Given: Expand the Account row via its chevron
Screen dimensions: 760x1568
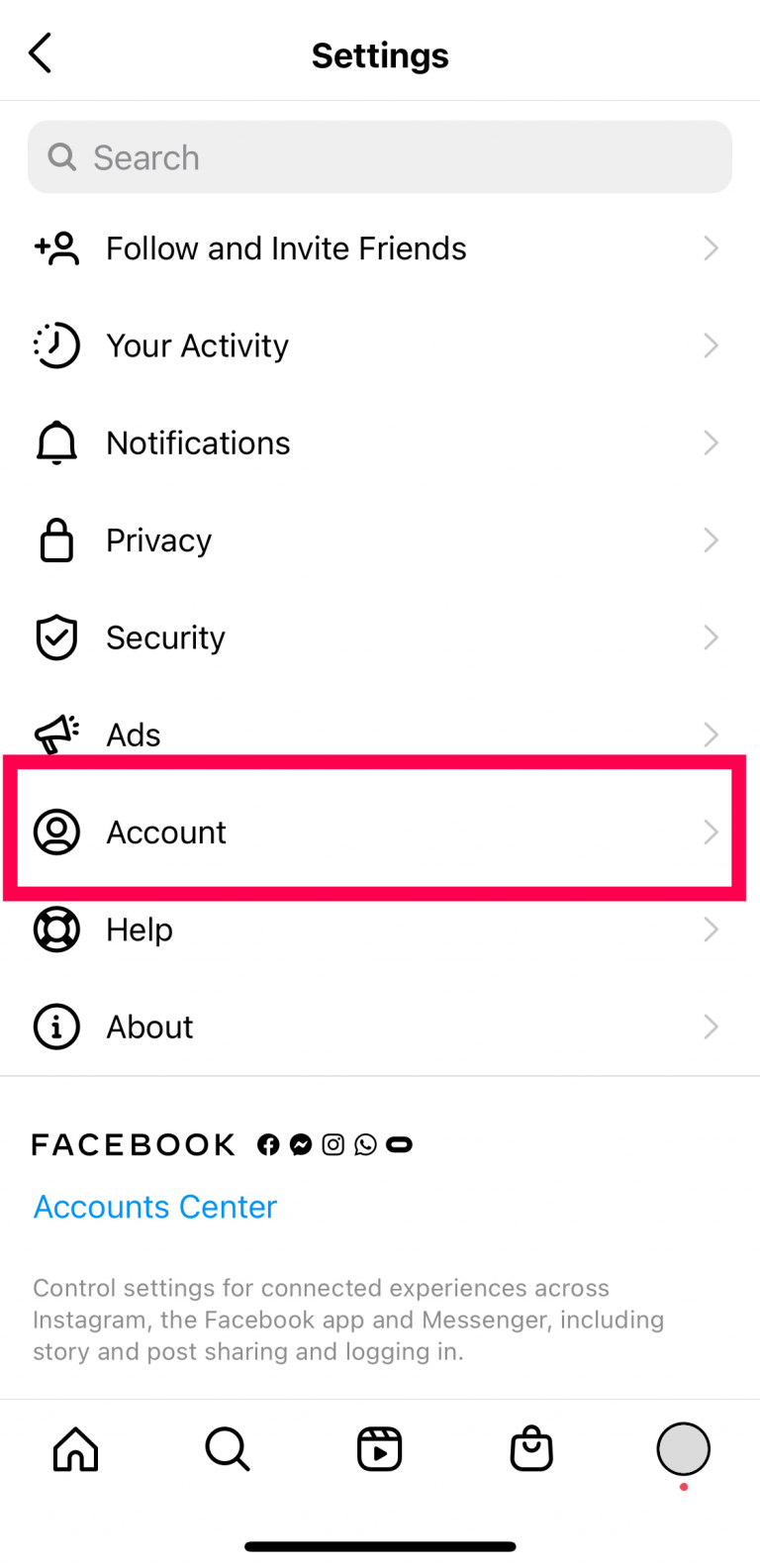Looking at the screenshot, I should [x=711, y=832].
